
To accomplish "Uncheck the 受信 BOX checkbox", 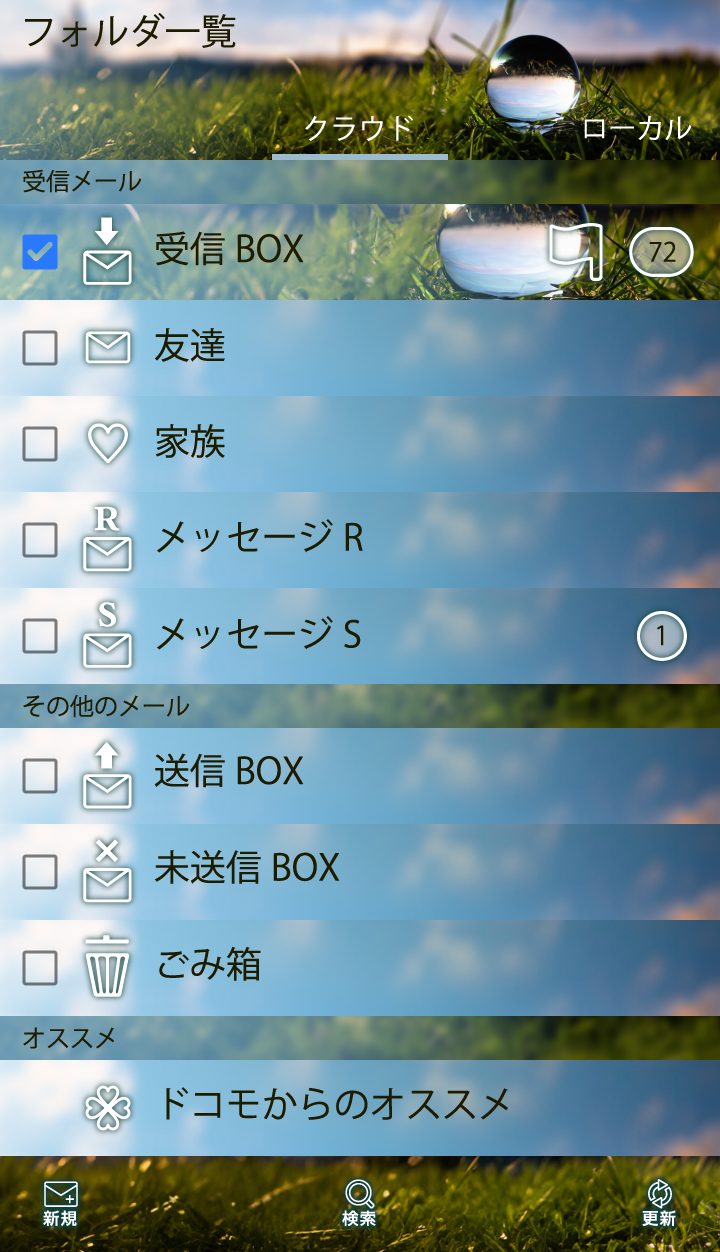I will 40,252.
